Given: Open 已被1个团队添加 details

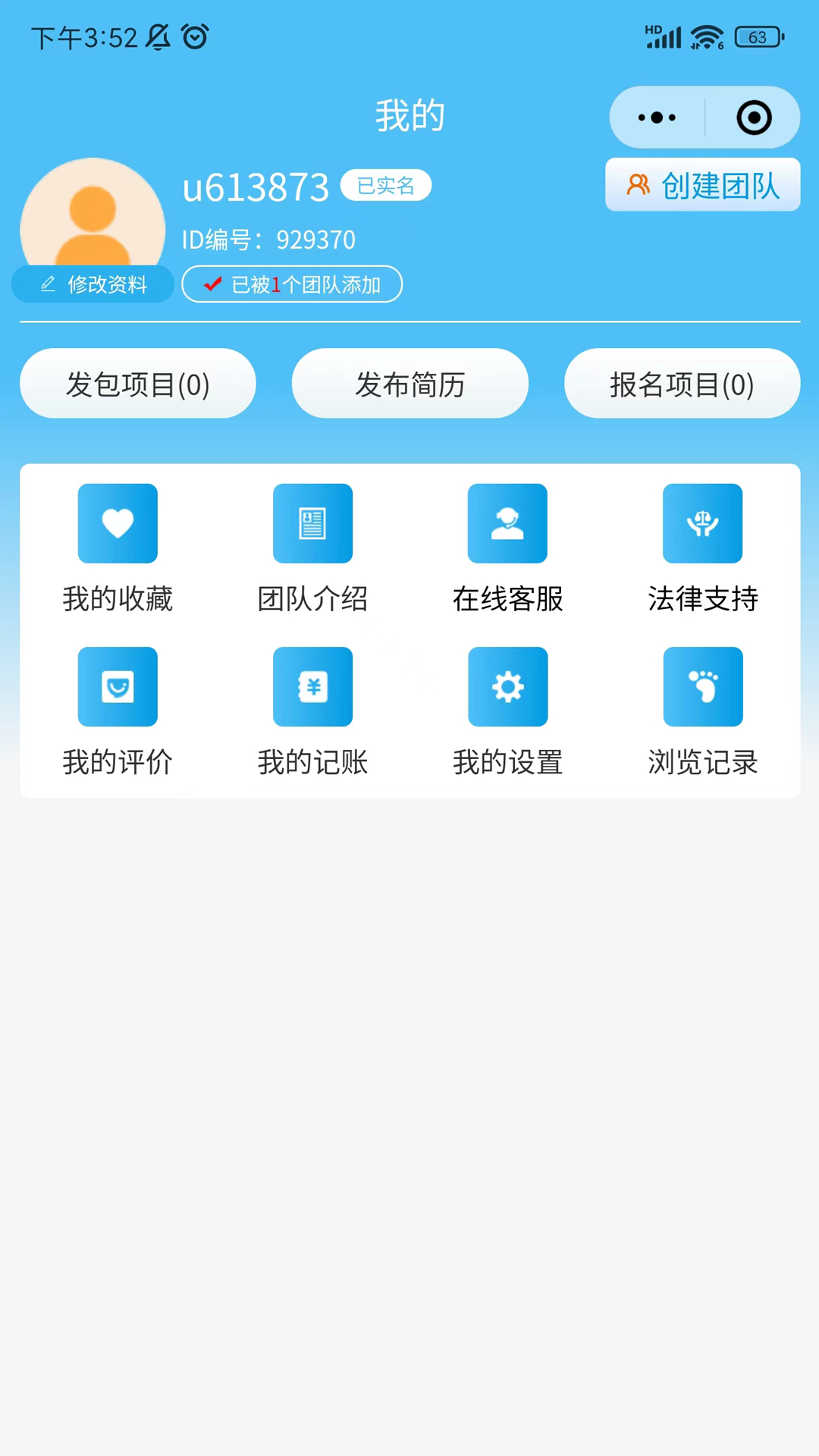Looking at the screenshot, I should [291, 284].
